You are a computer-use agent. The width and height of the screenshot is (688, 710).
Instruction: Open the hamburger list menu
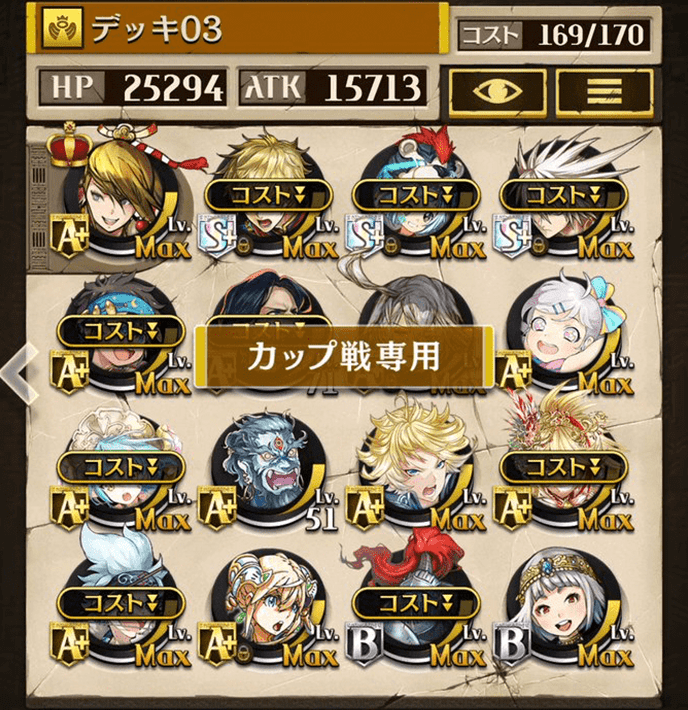coord(602,89)
